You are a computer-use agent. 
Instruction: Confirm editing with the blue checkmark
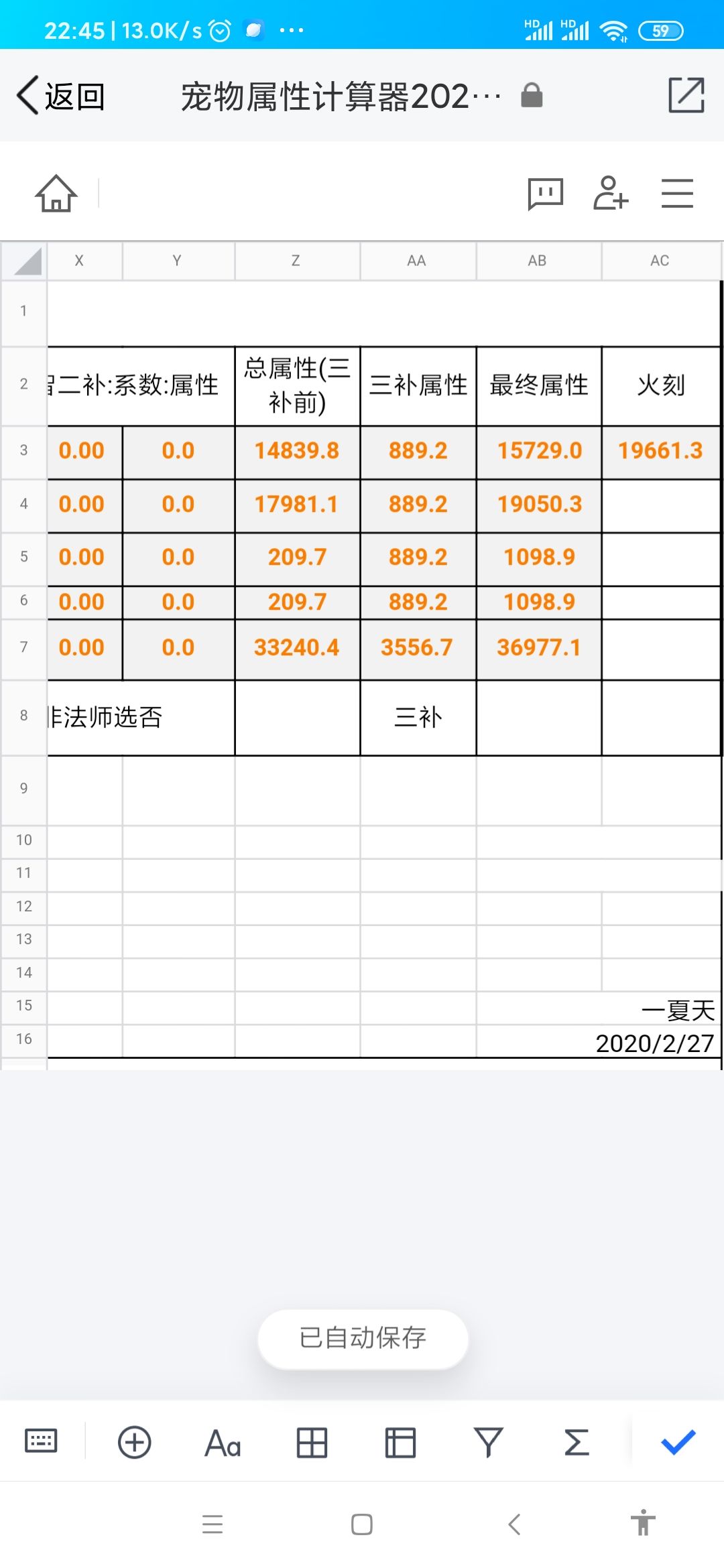coord(678,1441)
